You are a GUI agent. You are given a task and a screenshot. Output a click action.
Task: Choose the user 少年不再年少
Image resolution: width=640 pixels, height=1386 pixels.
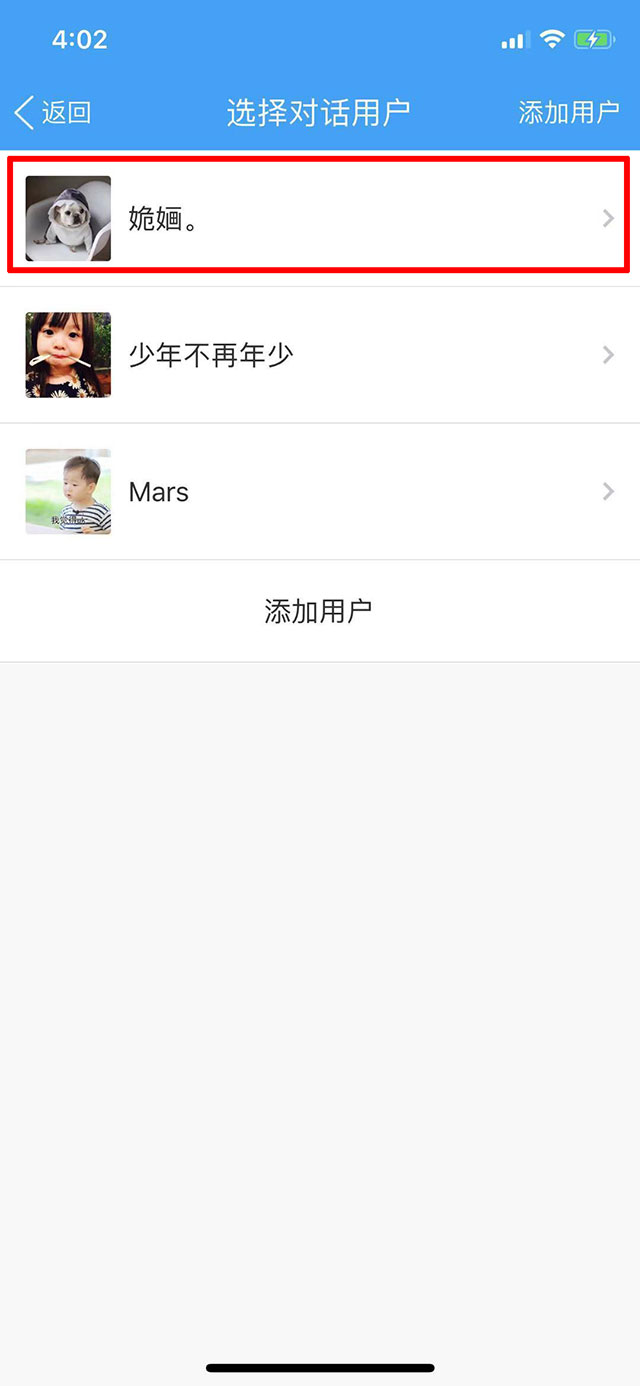pyautogui.click(x=318, y=355)
